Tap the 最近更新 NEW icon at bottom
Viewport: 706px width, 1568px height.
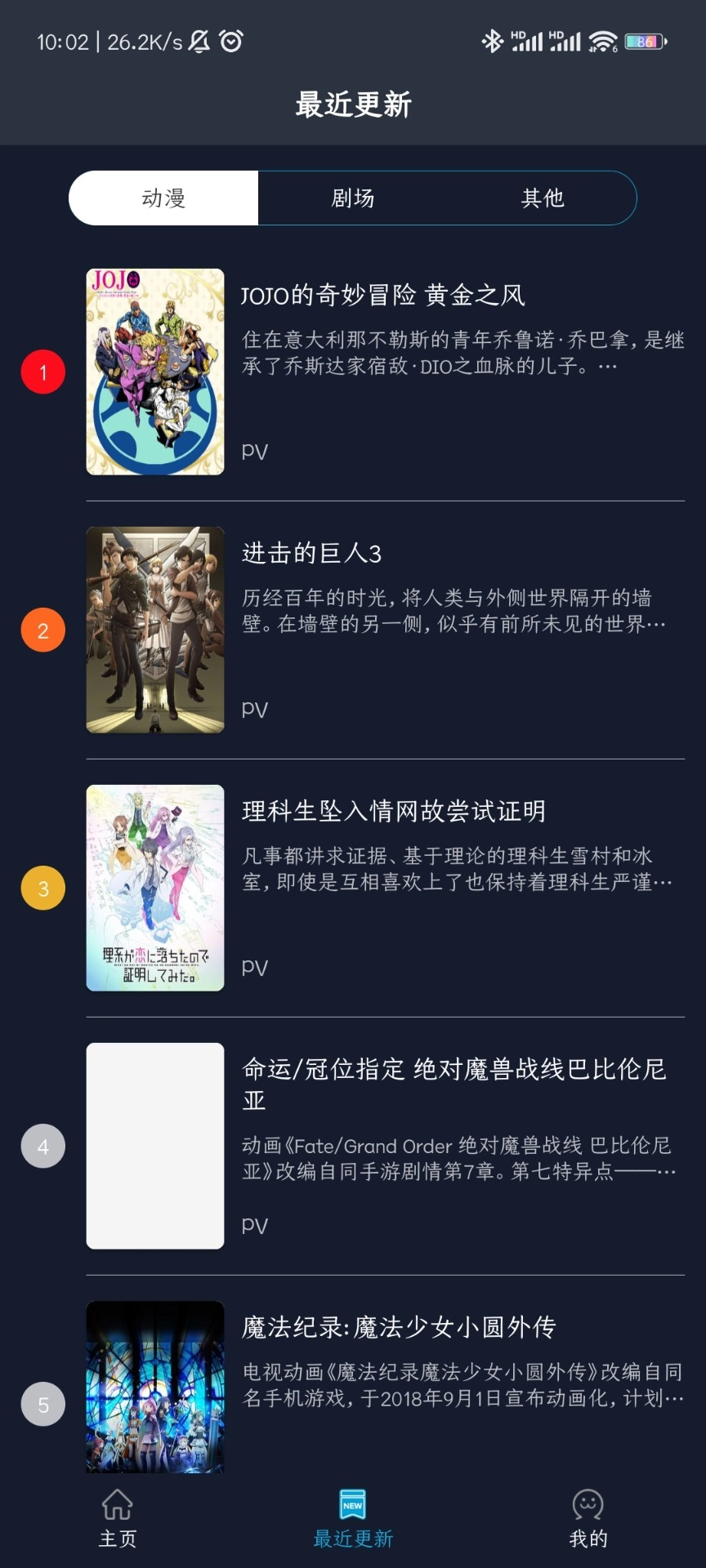pos(353,1507)
